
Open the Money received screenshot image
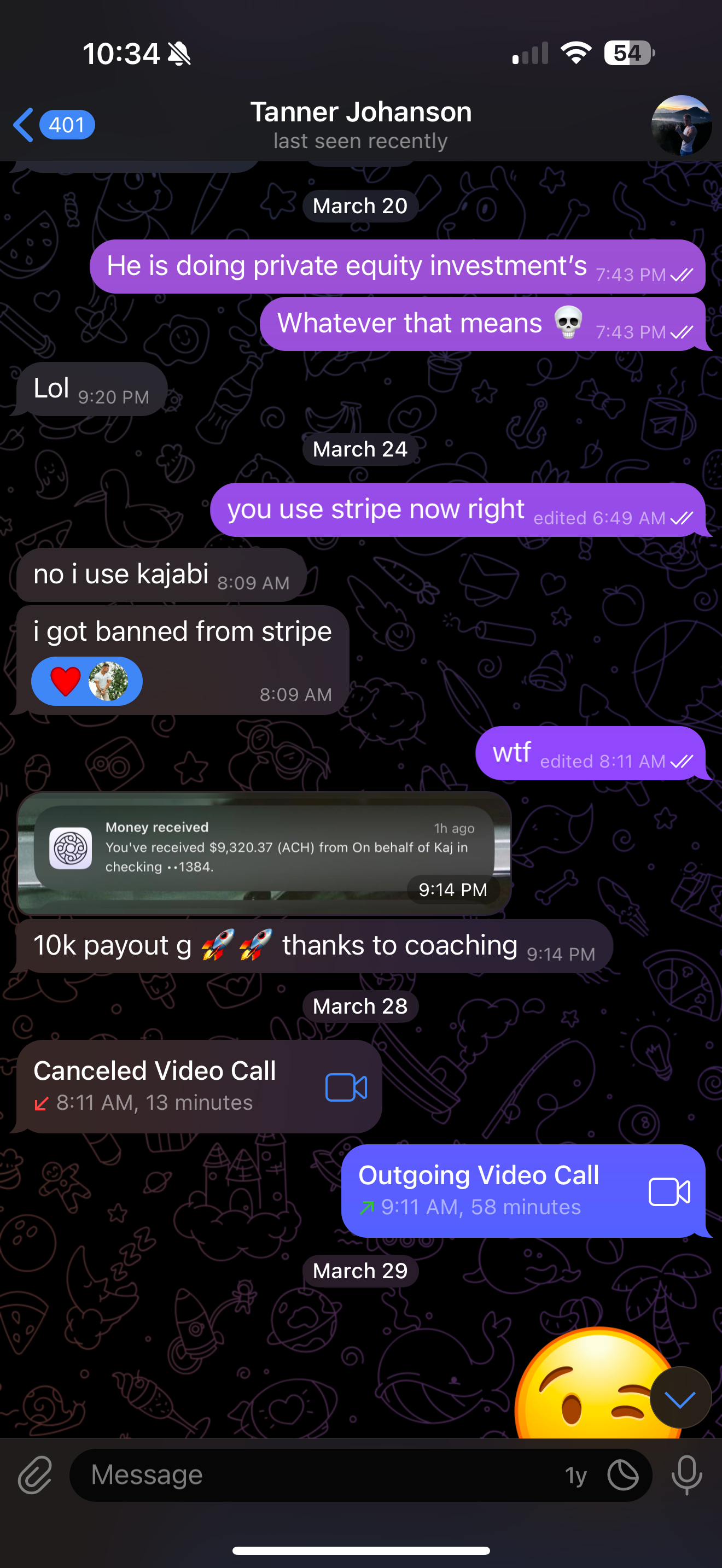click(x=264, y=852)
